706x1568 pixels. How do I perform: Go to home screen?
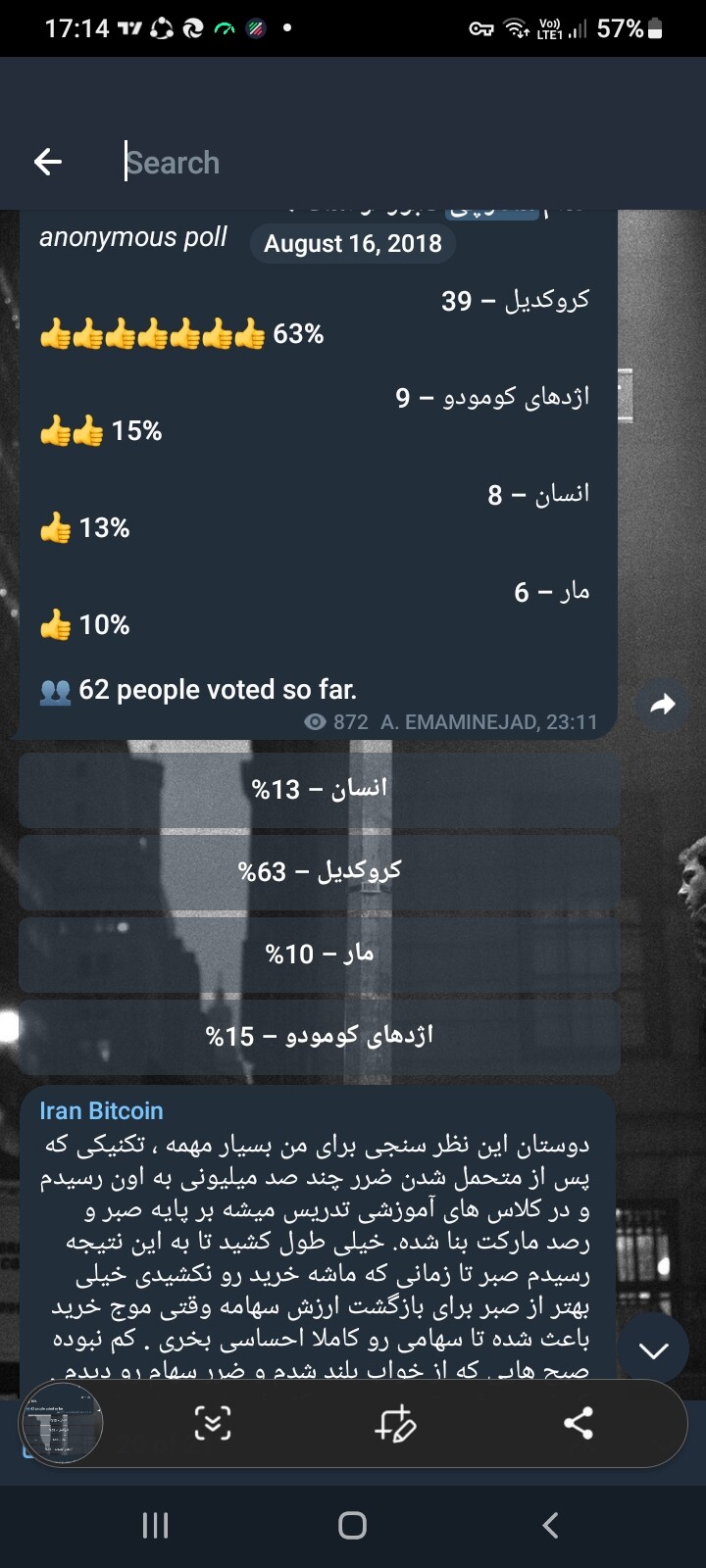(352, 1525)
